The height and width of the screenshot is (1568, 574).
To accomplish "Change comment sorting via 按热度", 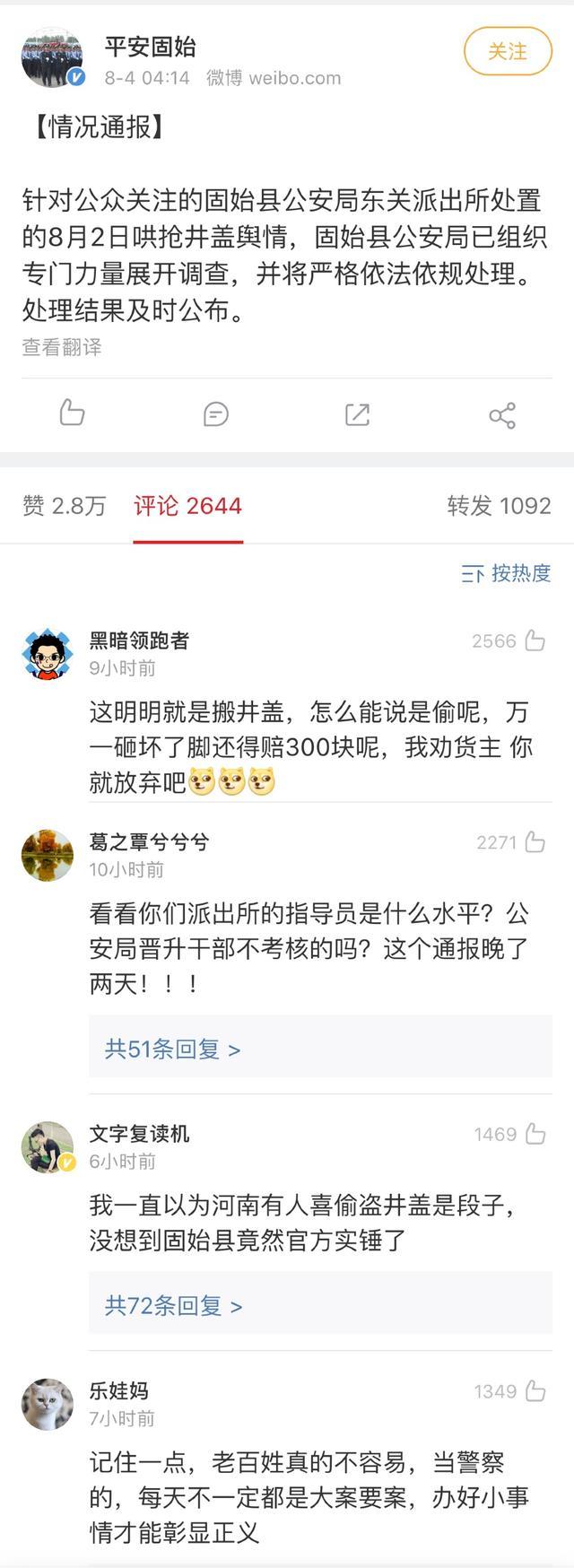I will pos(507,573).
